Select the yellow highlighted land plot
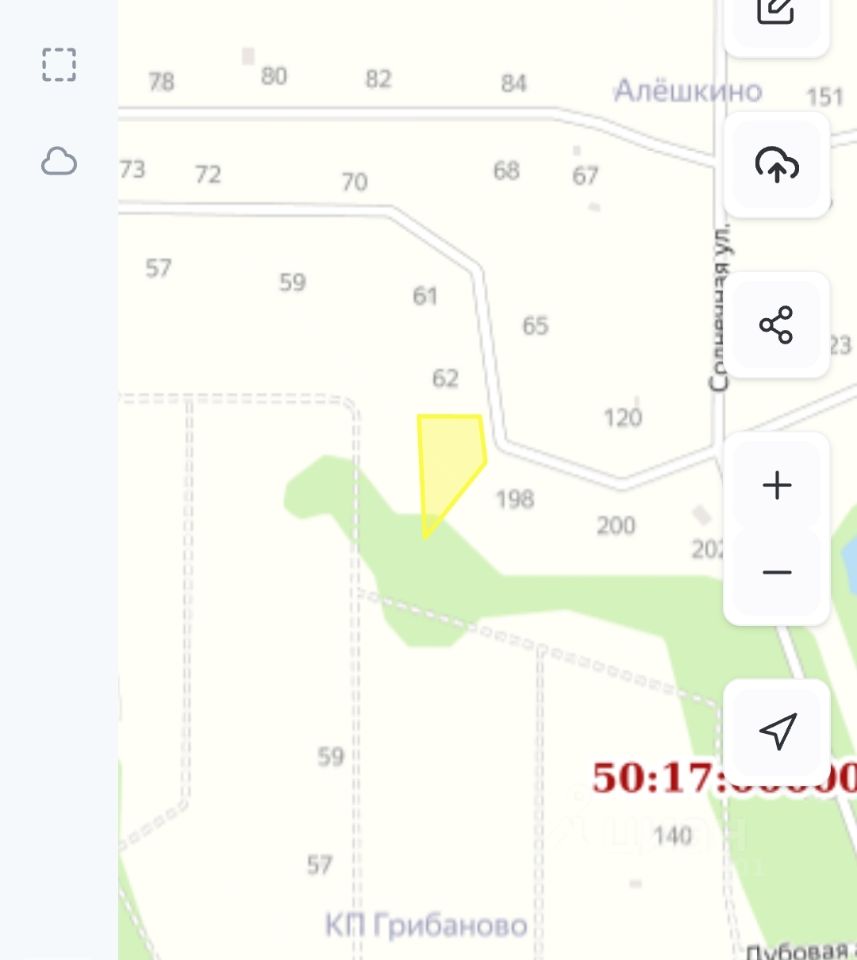857x960 pixels. coord(448,460)
